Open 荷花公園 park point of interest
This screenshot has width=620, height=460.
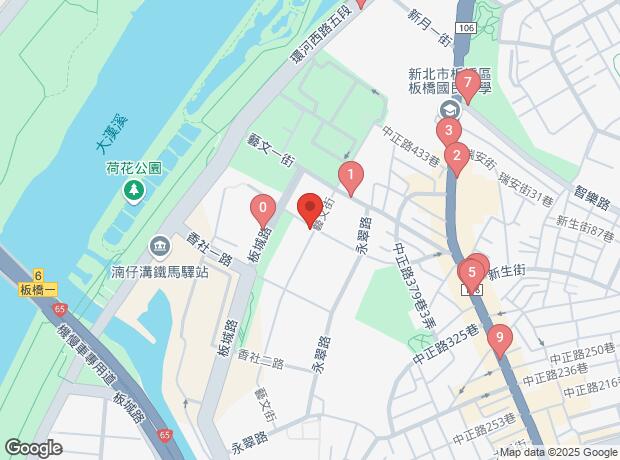tap(132, 188)
